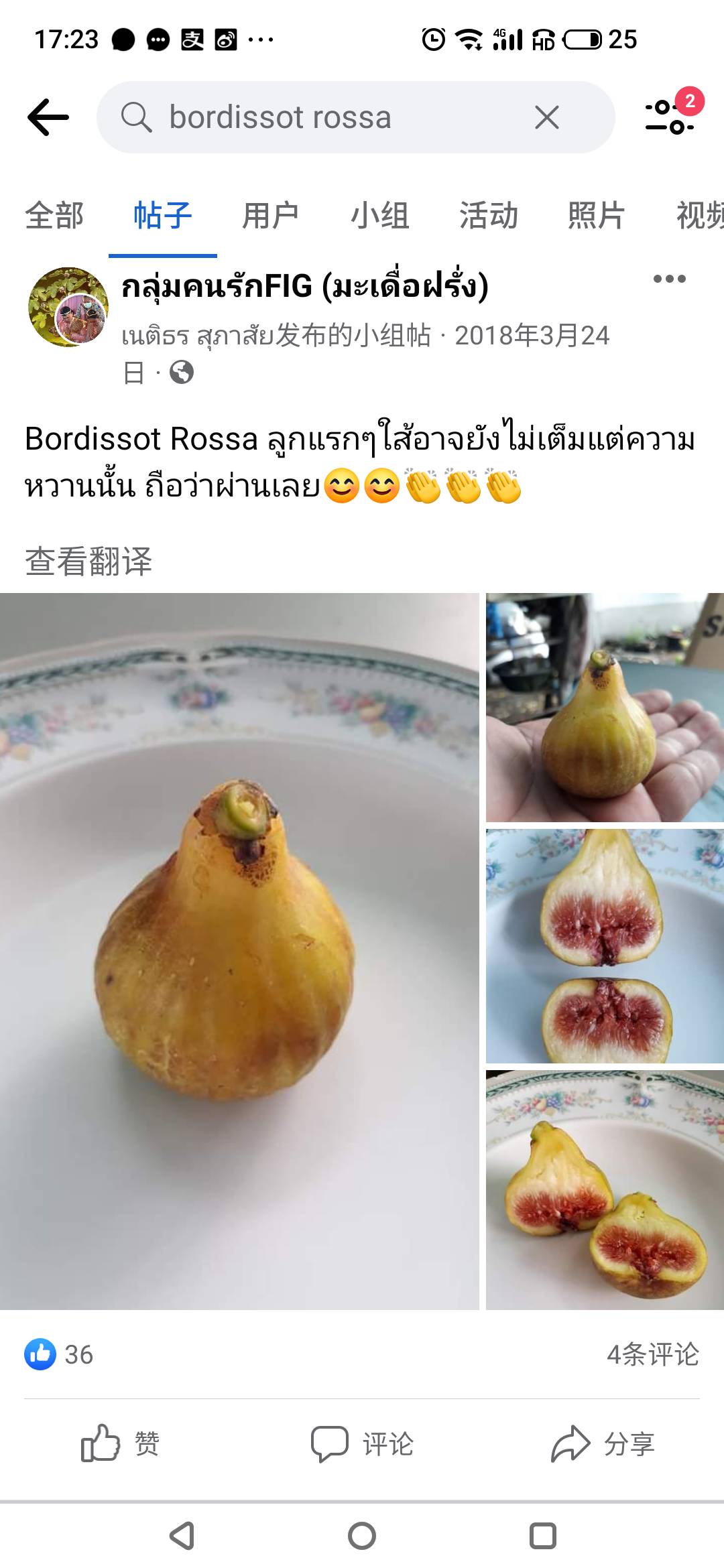Image resolution: width=724 pixels, height=1568 pixels.
Task: Go back using the top-left arrow
Action: (48, 117)
